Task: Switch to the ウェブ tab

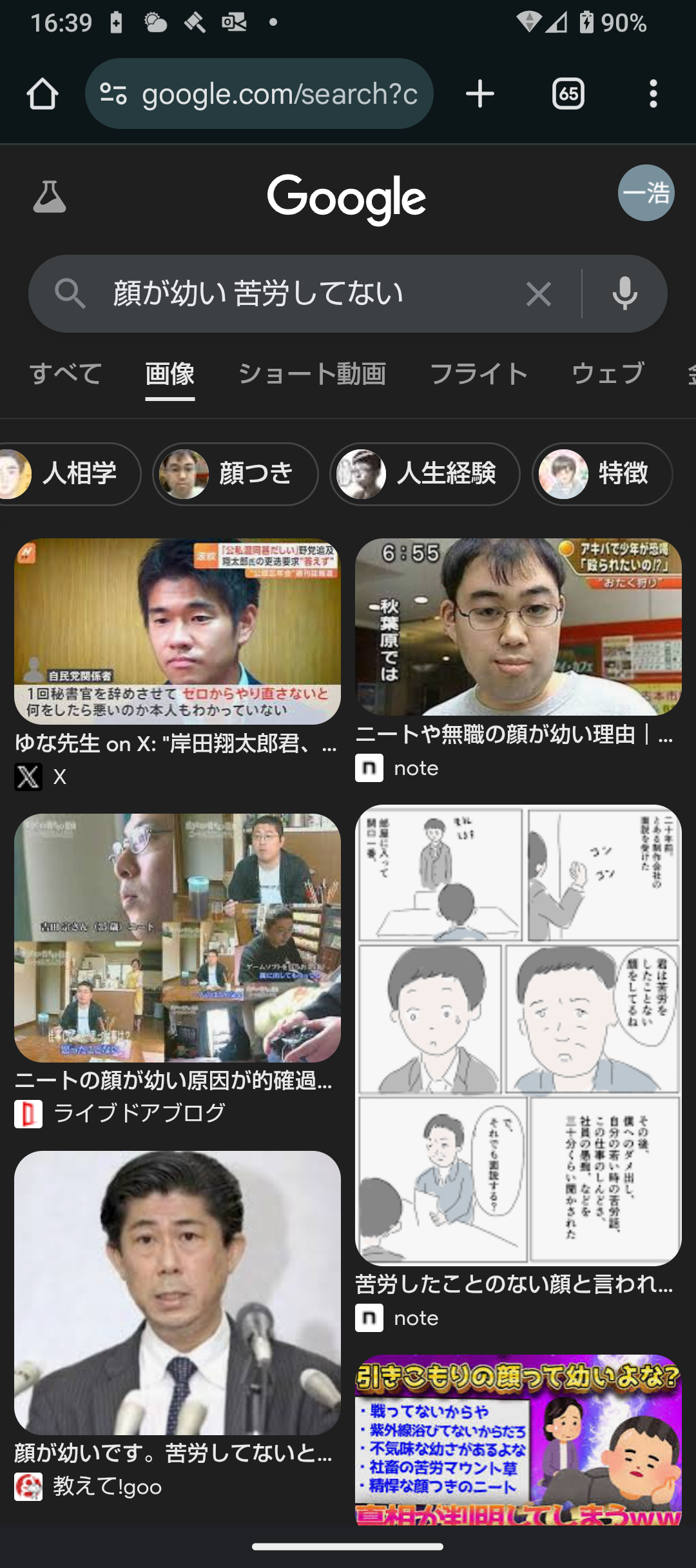Action: pyautogui.click(x=608, y=374)
